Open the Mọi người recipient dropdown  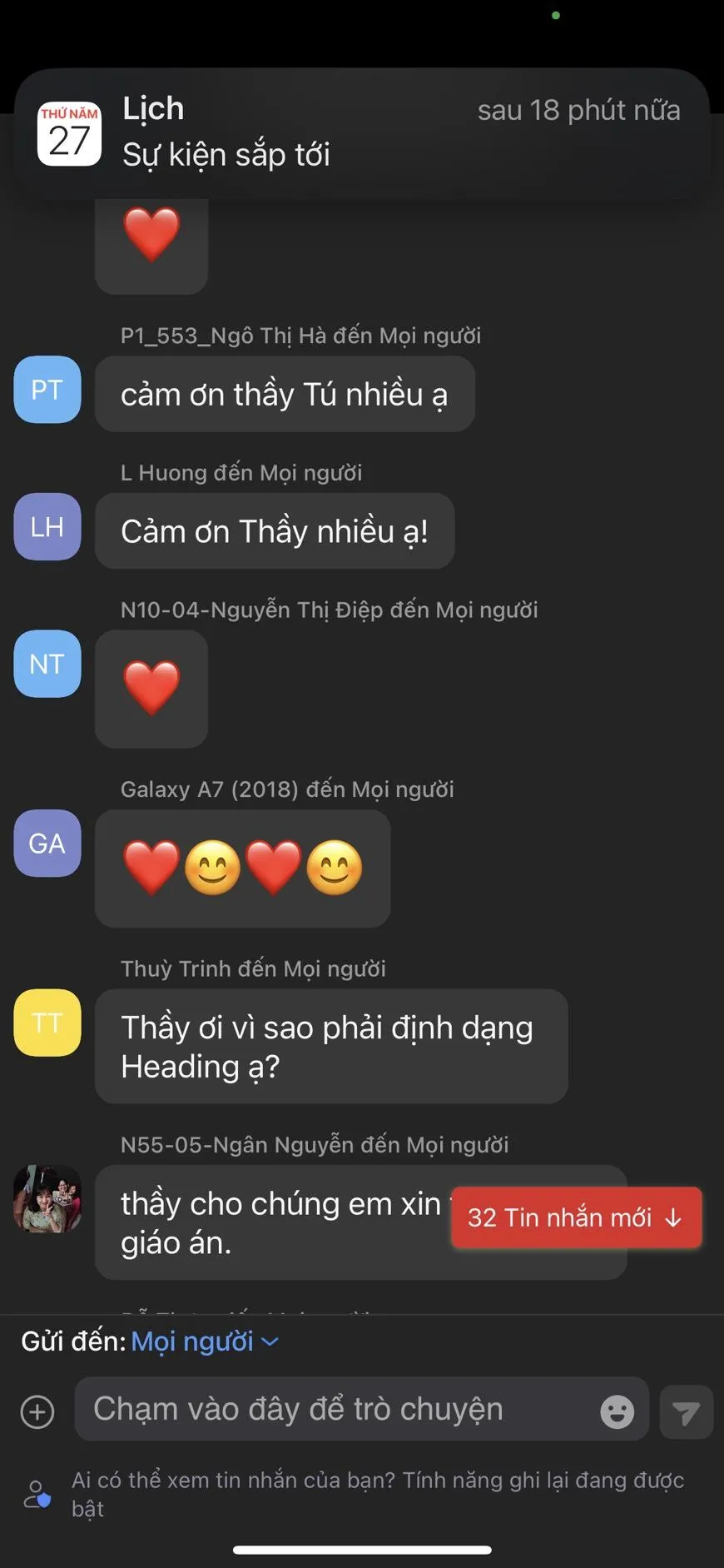(205, 1342)
